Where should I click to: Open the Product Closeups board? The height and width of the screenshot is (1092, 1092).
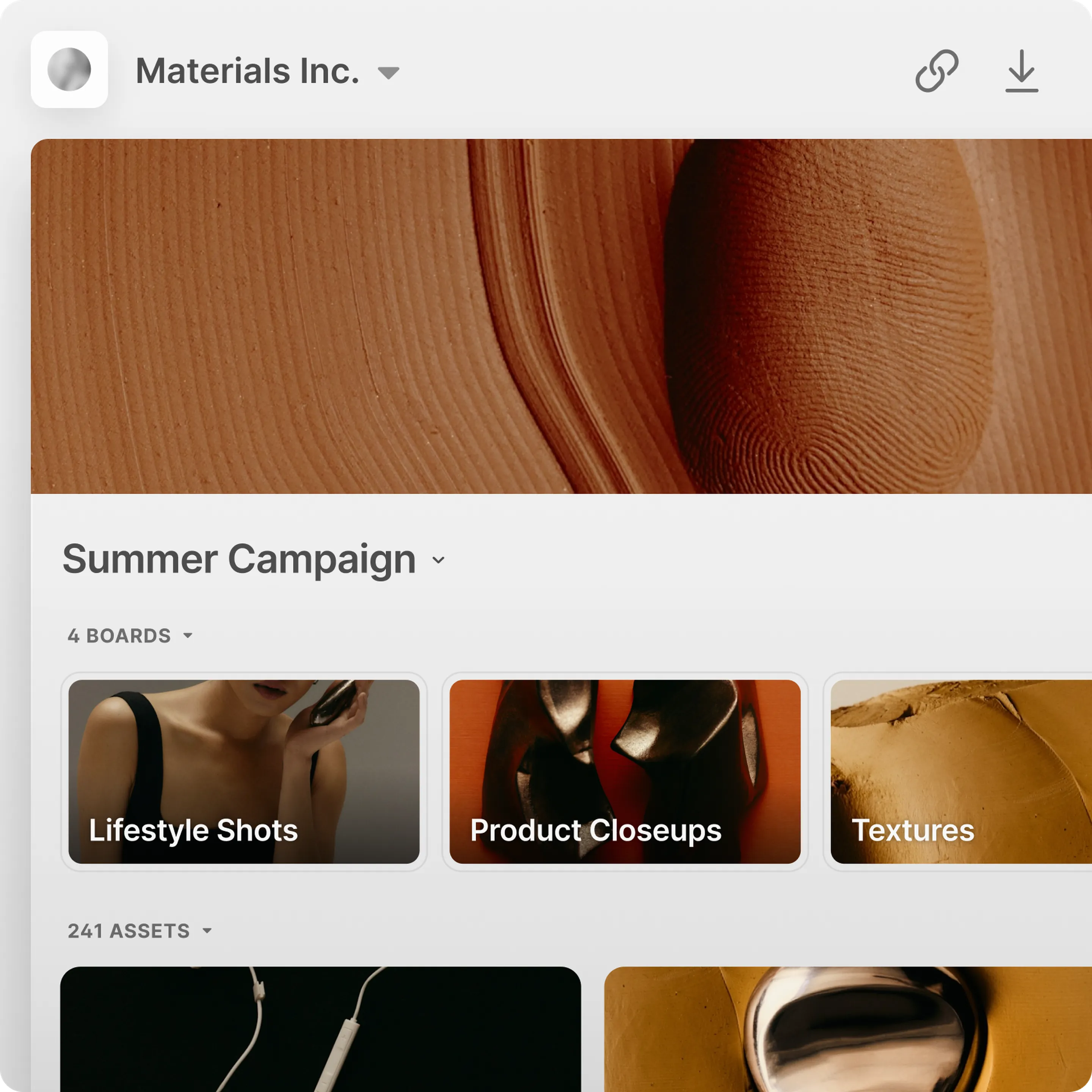point(624,772)
